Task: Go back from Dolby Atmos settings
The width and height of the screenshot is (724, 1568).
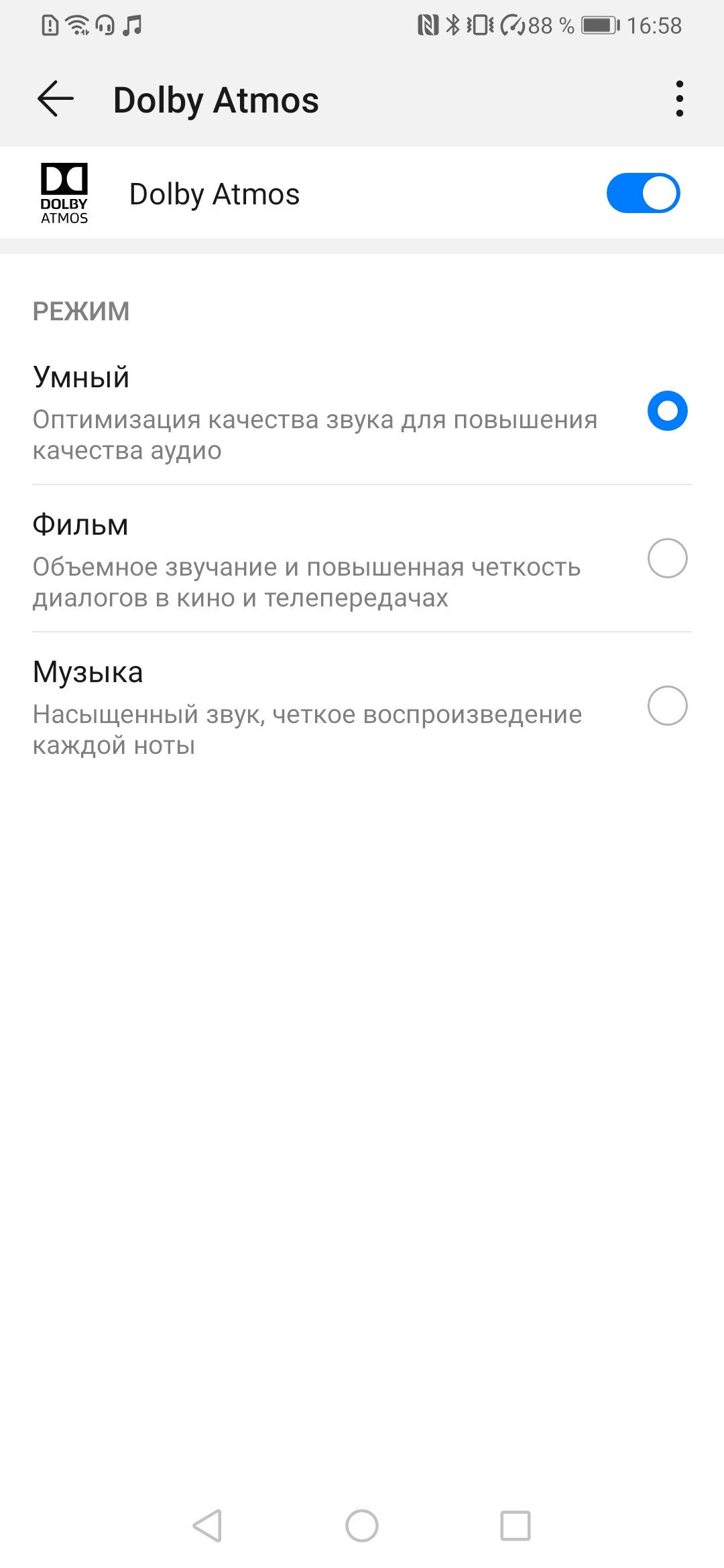Action: tap(56, 99)
